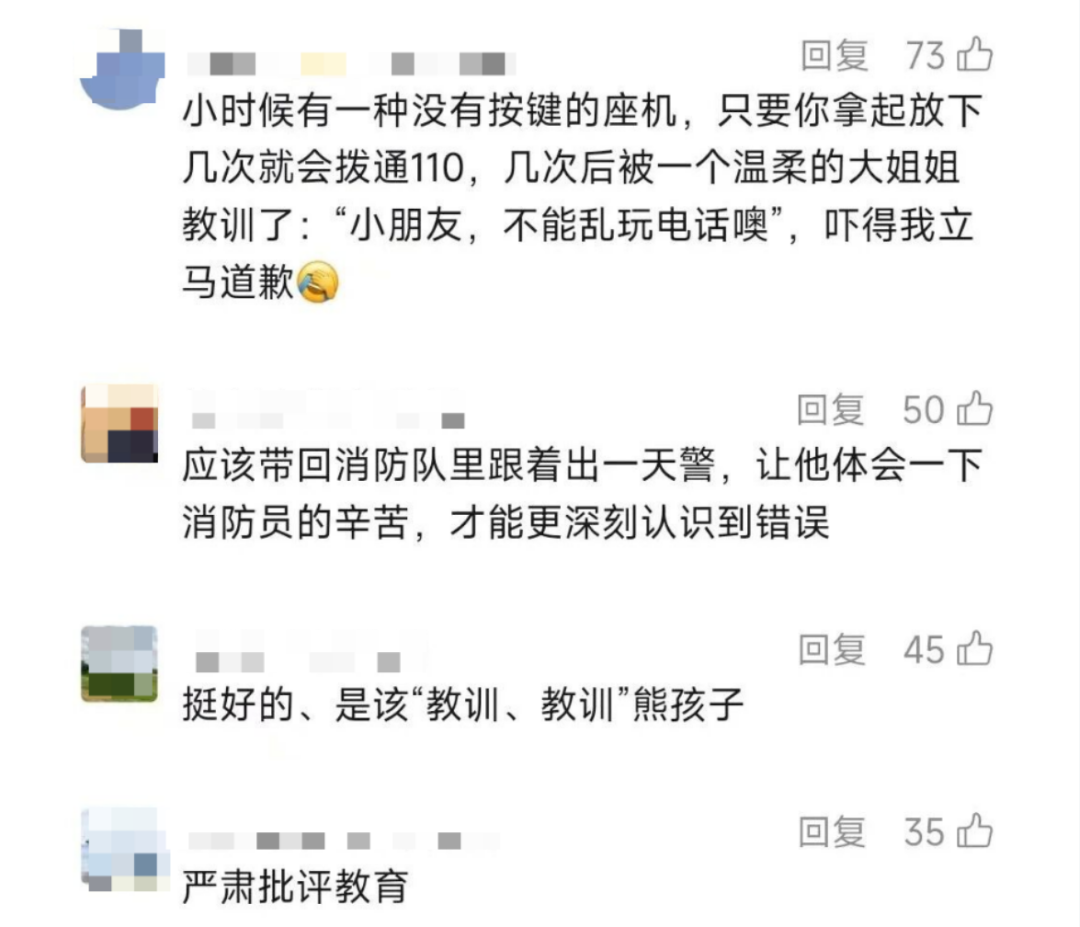
Task: Like the comment with 50 likes
Action: click(973, 409)
